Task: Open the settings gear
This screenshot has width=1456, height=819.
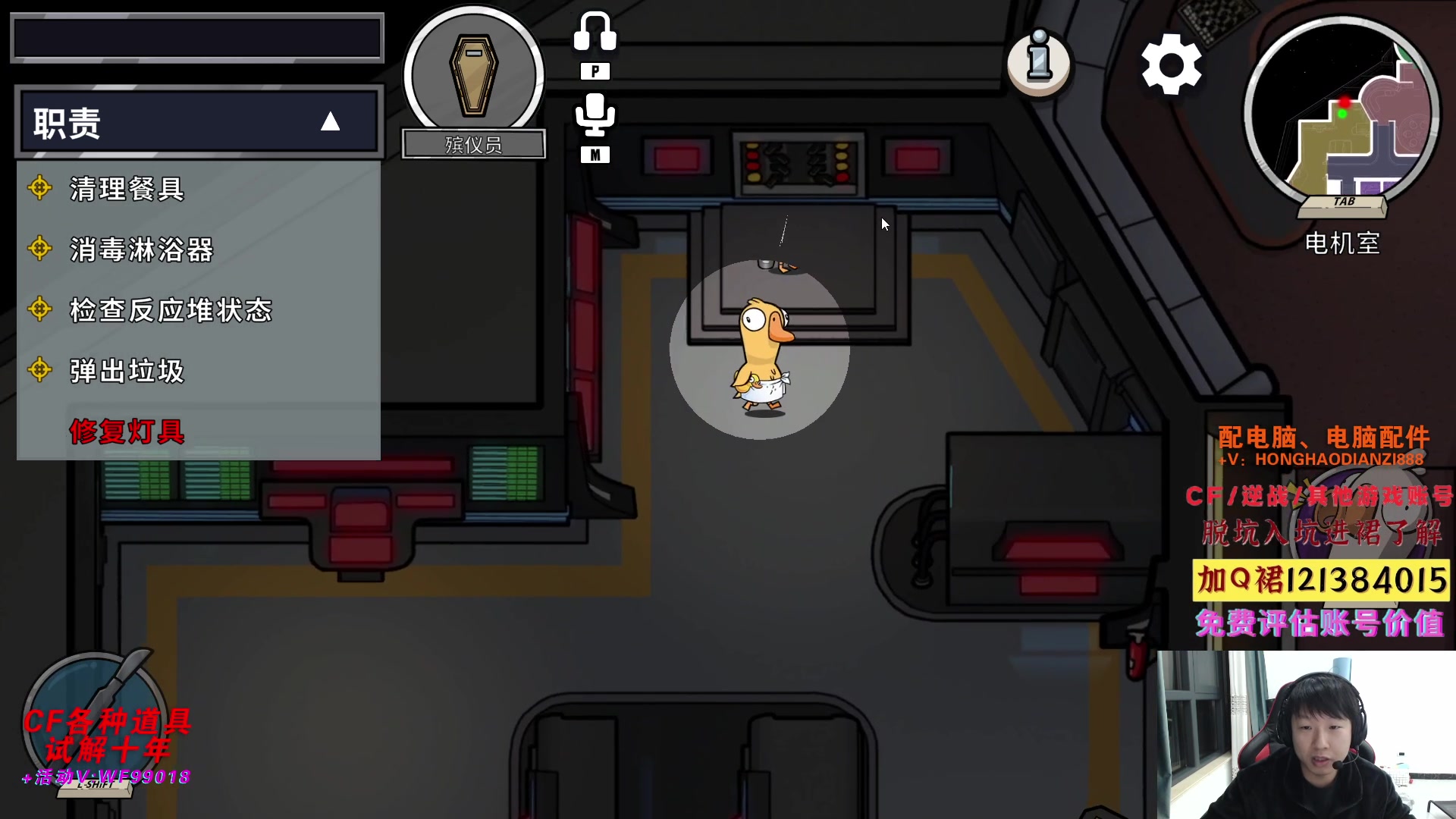Action: pyautogui.click(x=1171, y=64)
